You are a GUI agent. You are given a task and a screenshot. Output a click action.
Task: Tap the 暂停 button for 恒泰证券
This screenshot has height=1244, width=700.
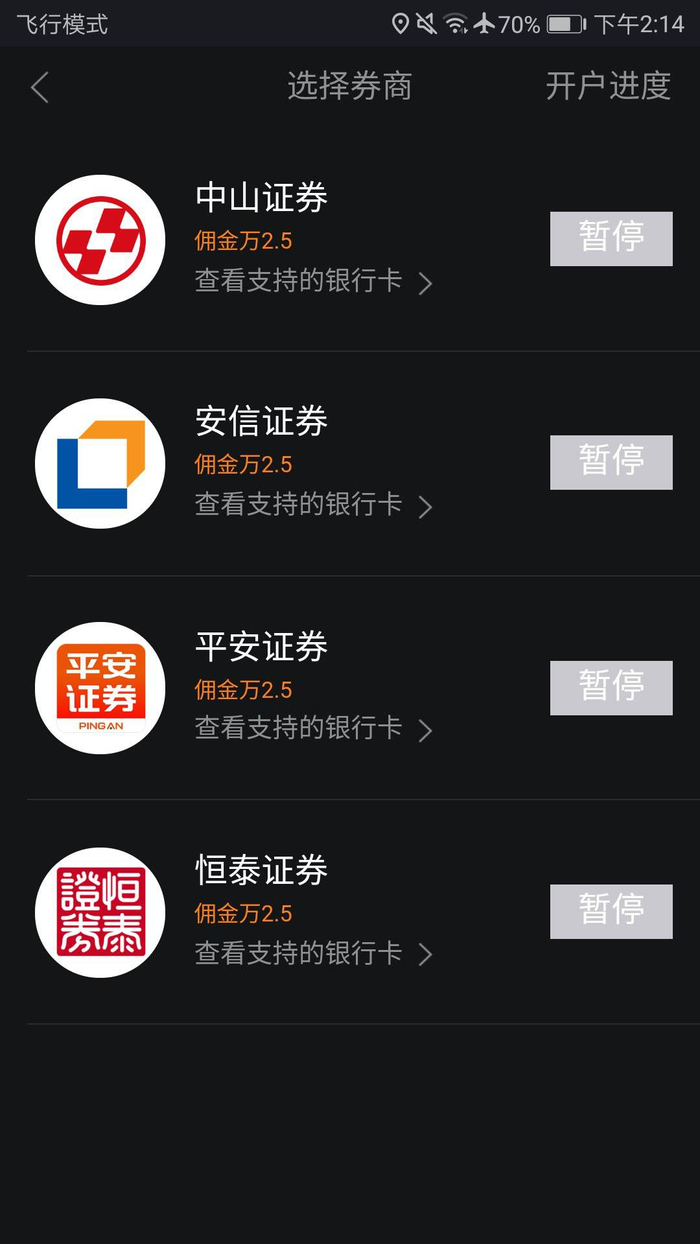pyautogui.click(x=611, y=911)
